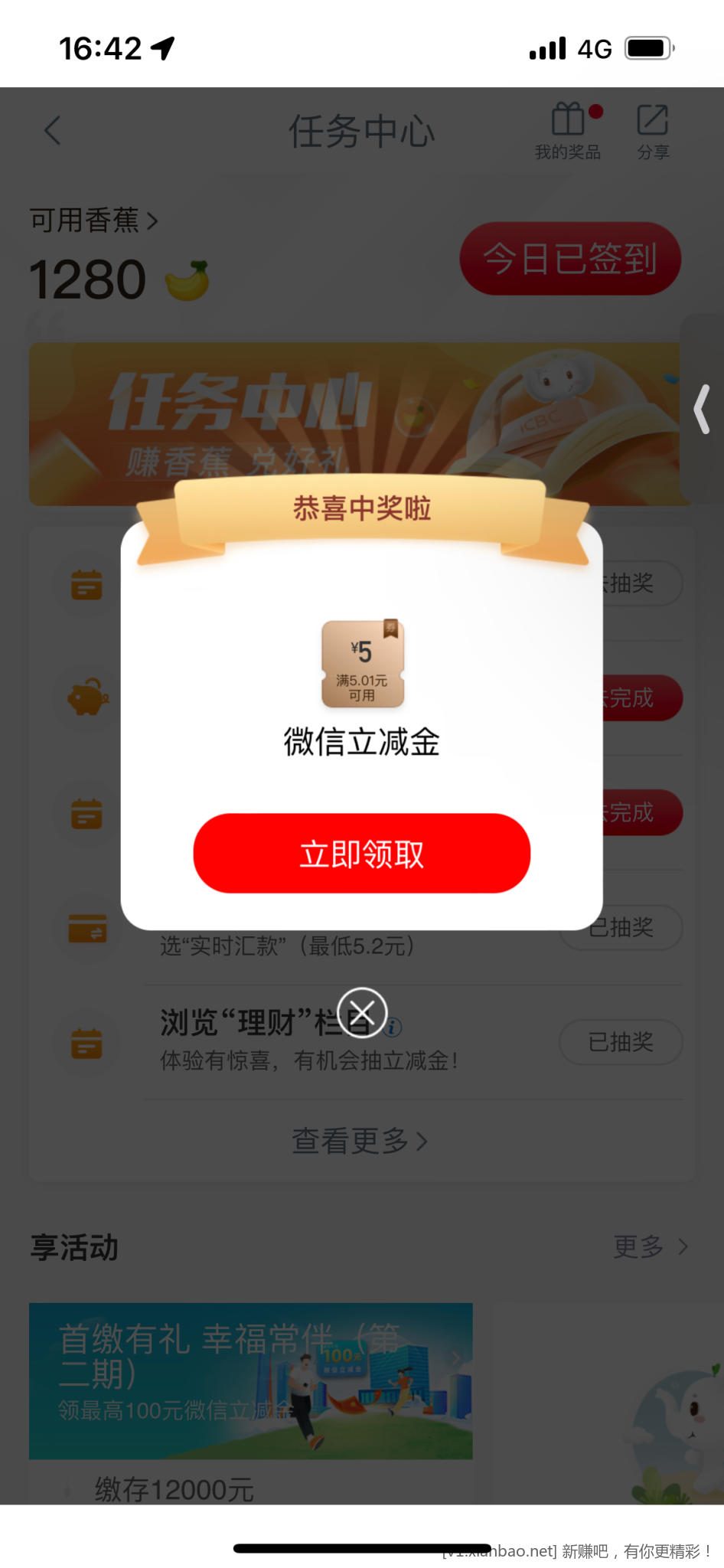This screenshot has width=724, height=1568.
Task: Dismiss the prize popup with the X
Action: [362, 1012]
